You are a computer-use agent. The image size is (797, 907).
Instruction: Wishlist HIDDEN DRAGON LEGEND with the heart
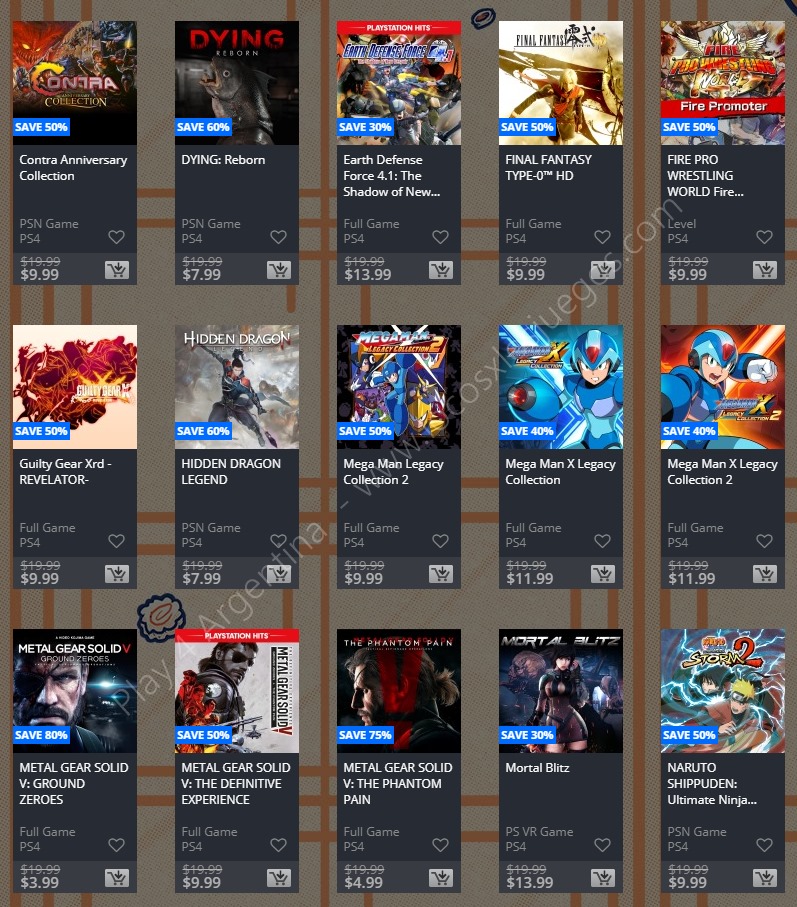click(x=278, y=541)
